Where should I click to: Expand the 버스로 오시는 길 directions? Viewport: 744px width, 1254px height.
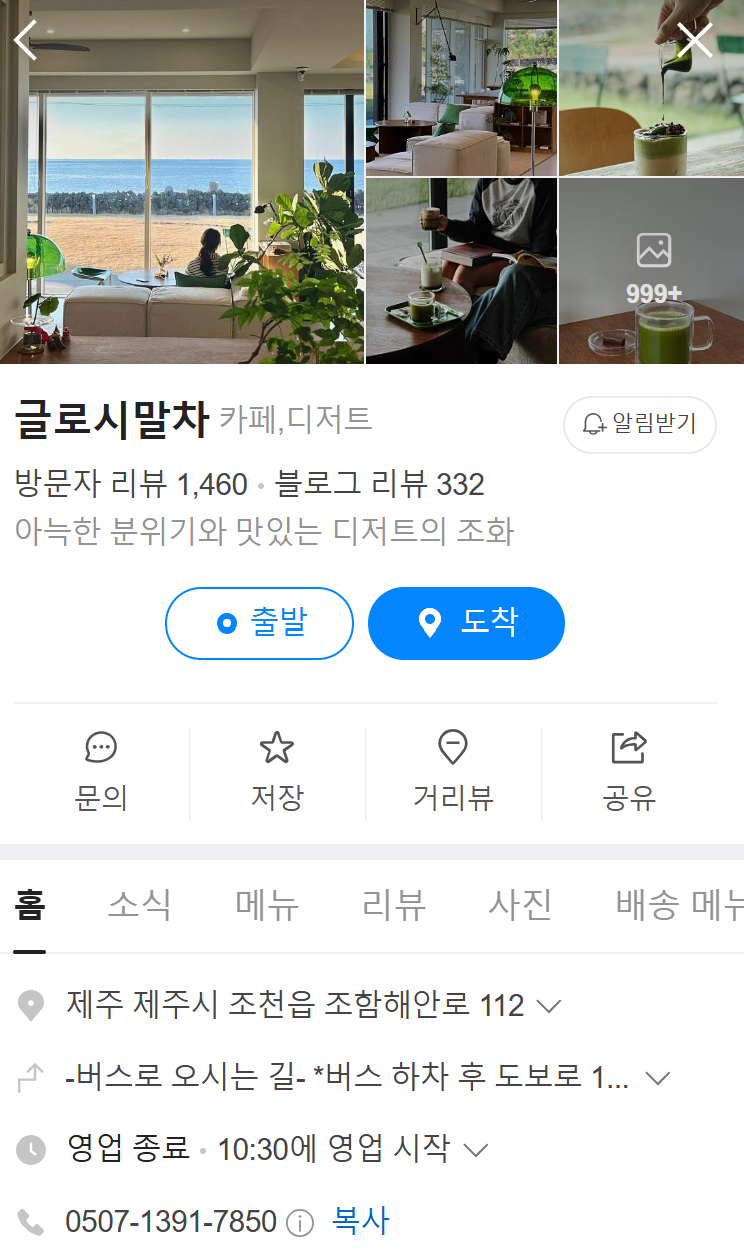[x=657, y=1078]
